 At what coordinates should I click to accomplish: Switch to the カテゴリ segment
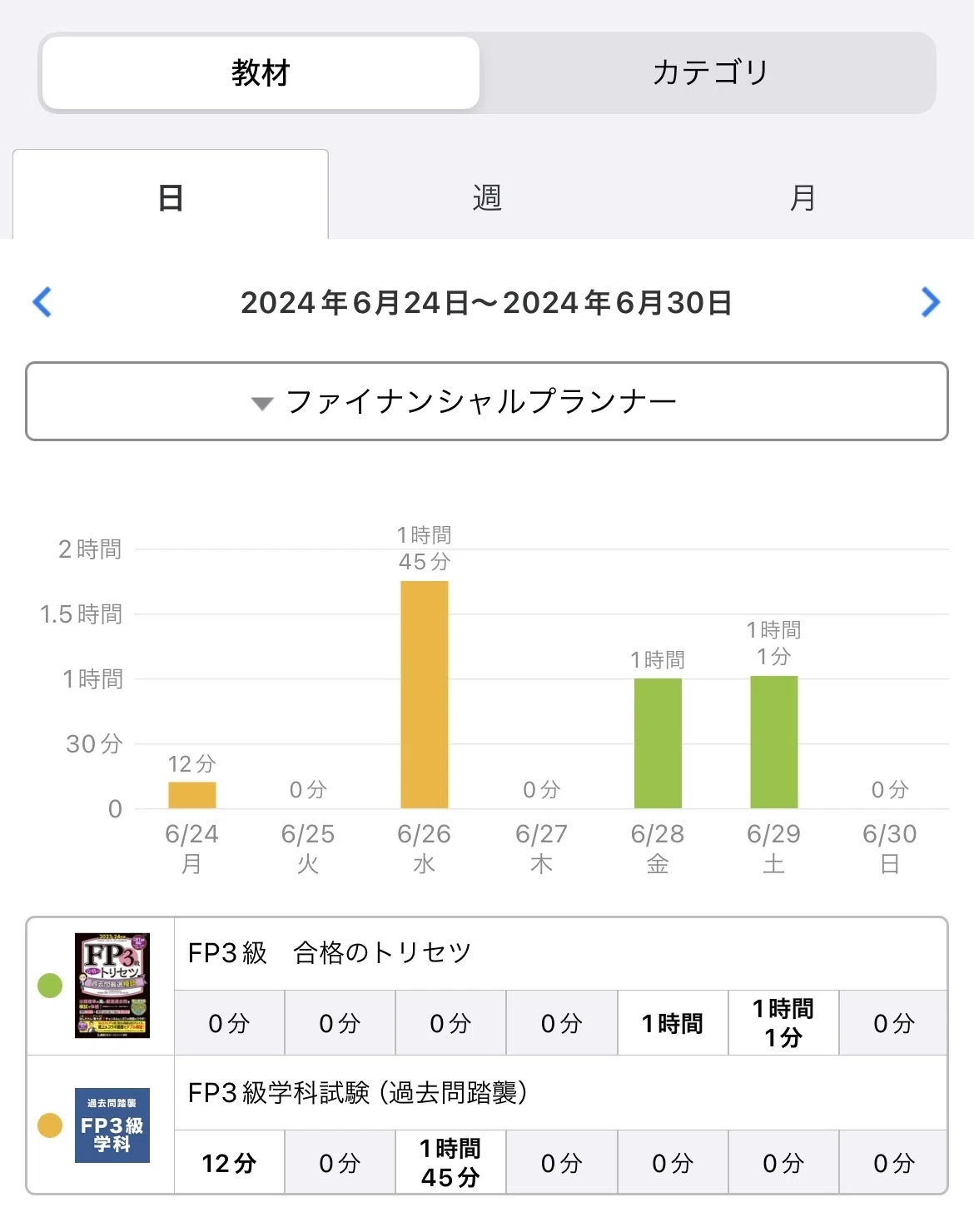tap(709, 72)
